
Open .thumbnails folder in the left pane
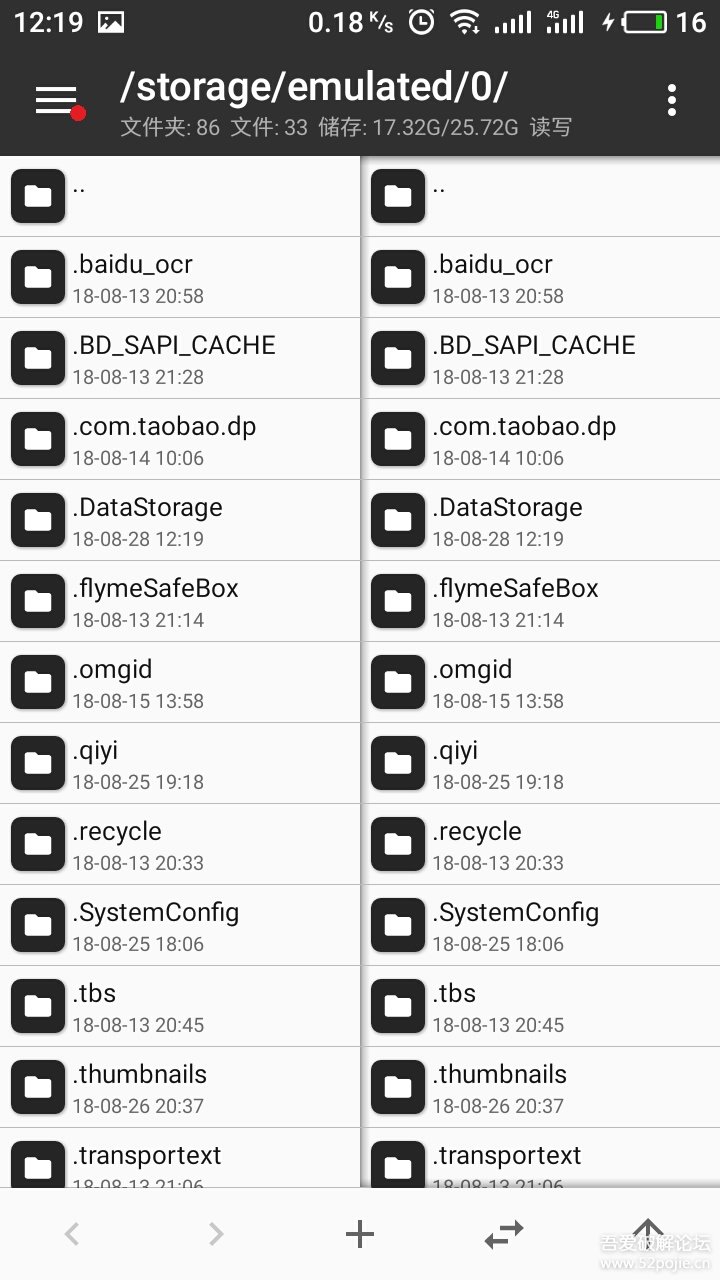tap(180, 1088)
